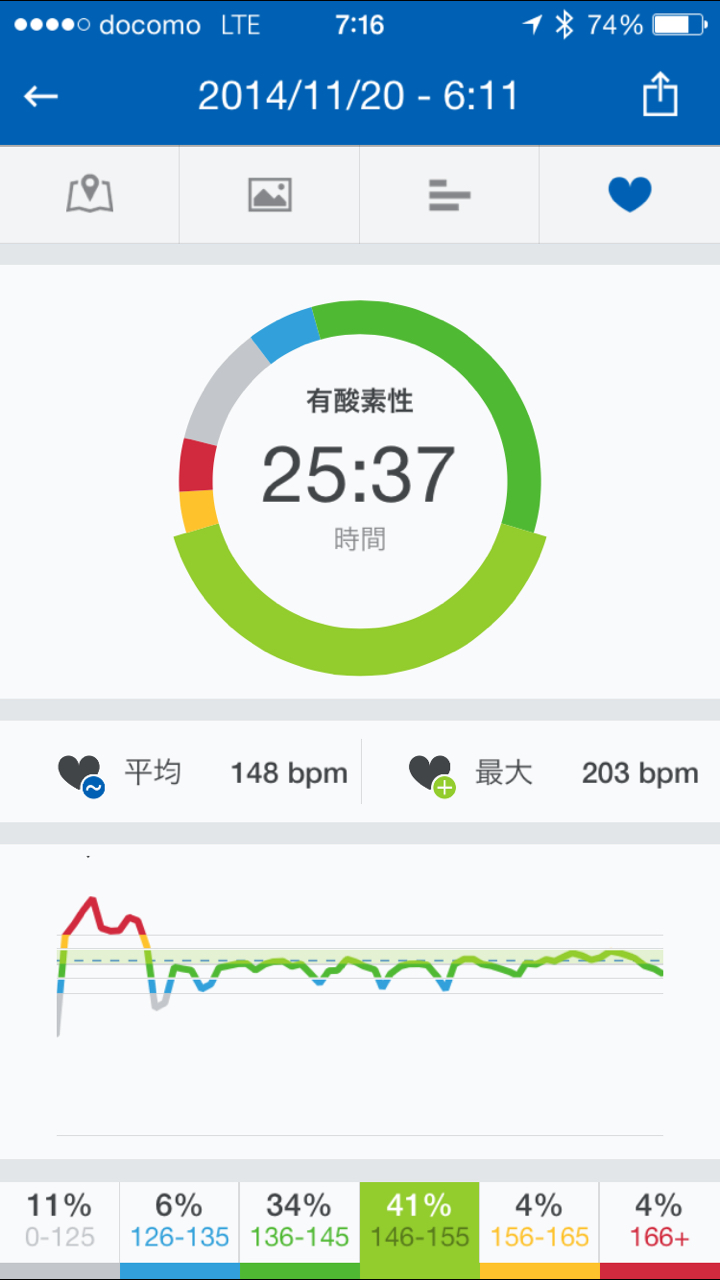720x1280 pixels.
Task: Select the 0-125 heart rate zone
Action: click(x=60, y=1222)
